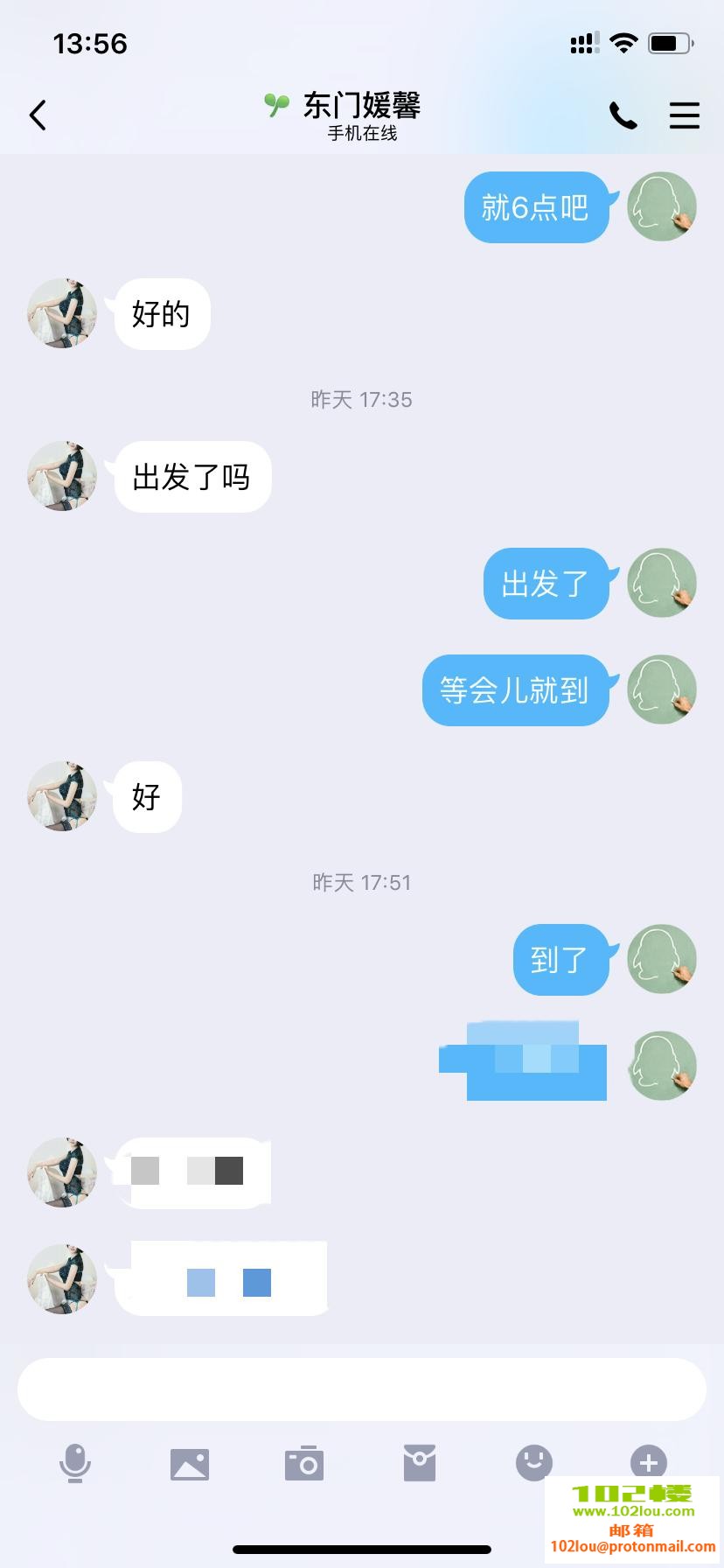
Task: Tap the Wi-Fi icon in status bar
Action: tap(623, 42)
